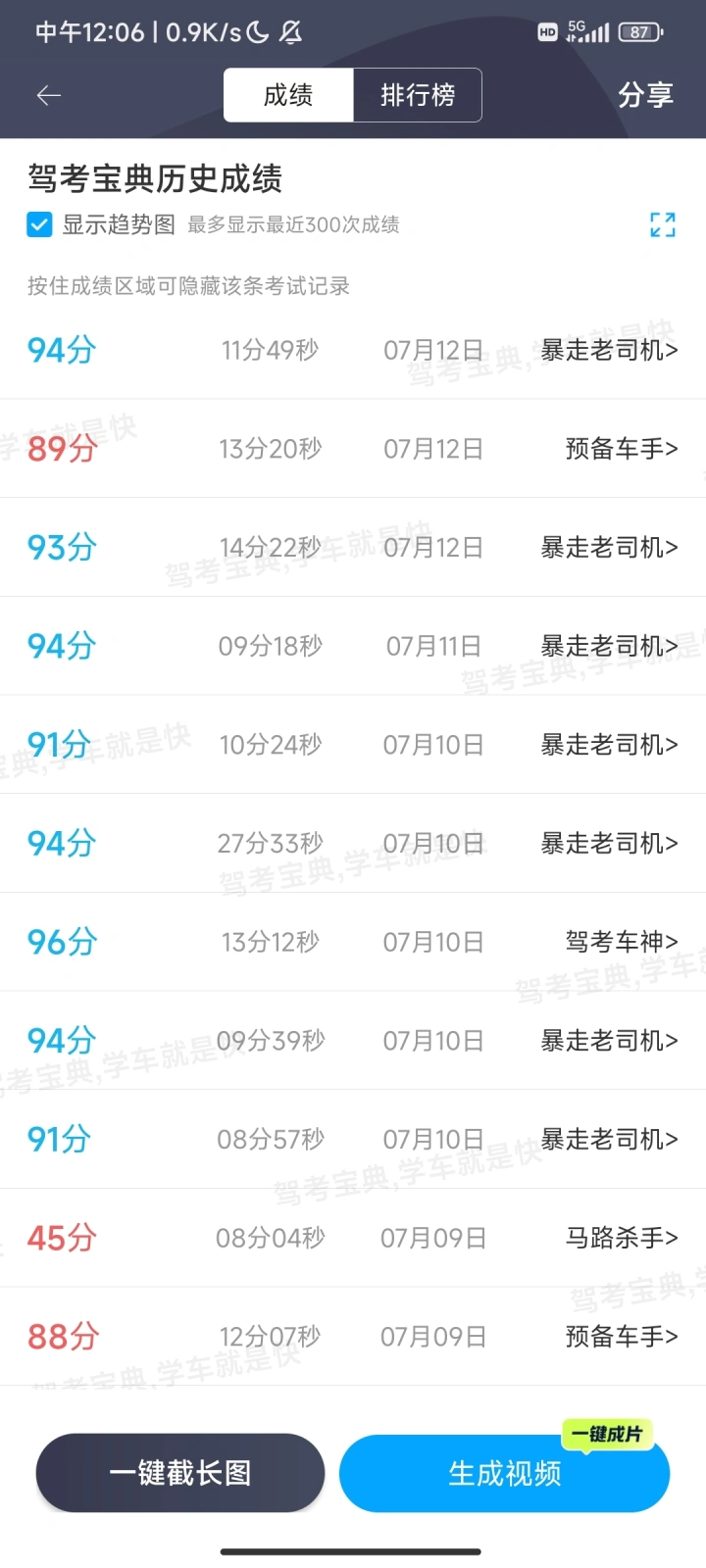Viewport: 706px width, 1568px height.
Task: Select the 成绩 tab
Action: coord(288,95)
